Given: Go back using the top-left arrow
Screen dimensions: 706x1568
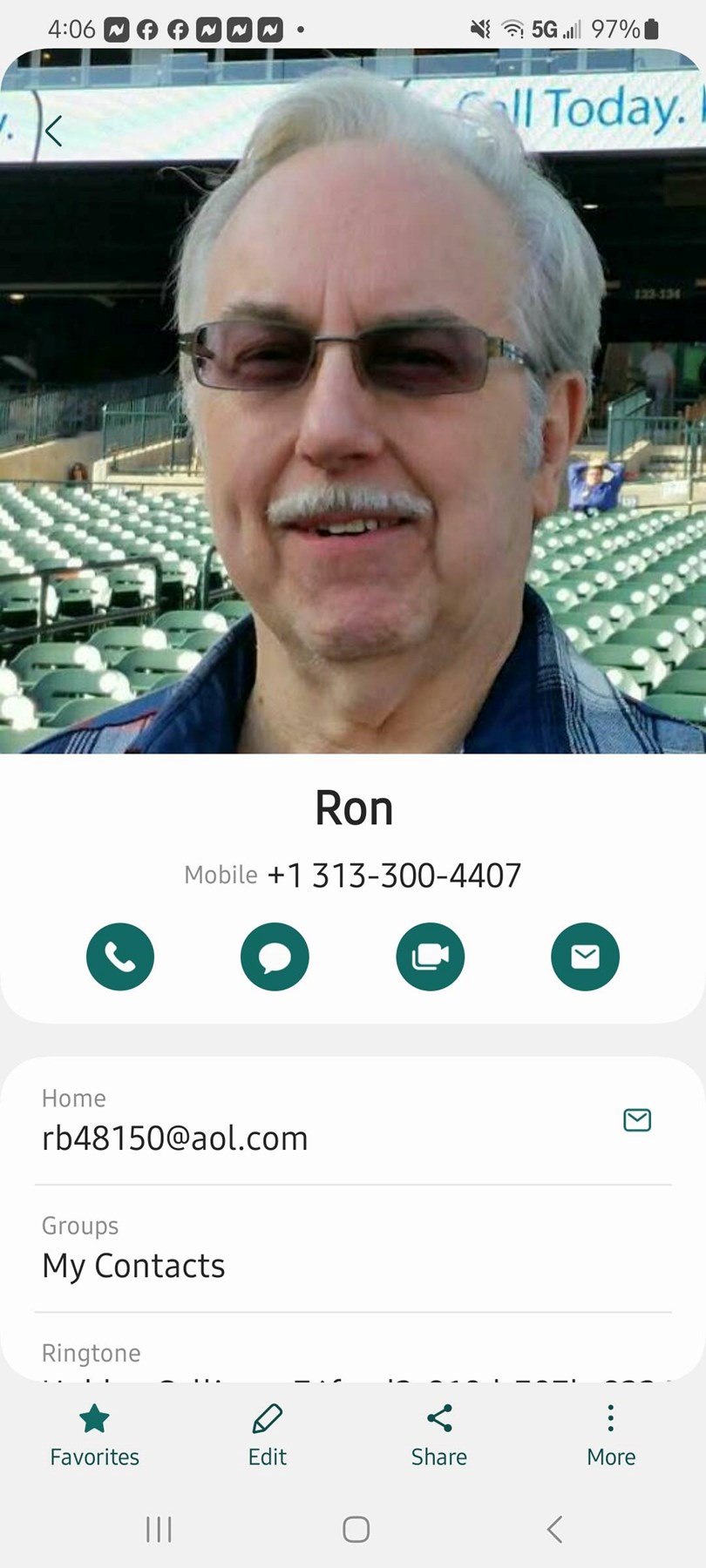Looking at the screenshot, I should 54,132.
